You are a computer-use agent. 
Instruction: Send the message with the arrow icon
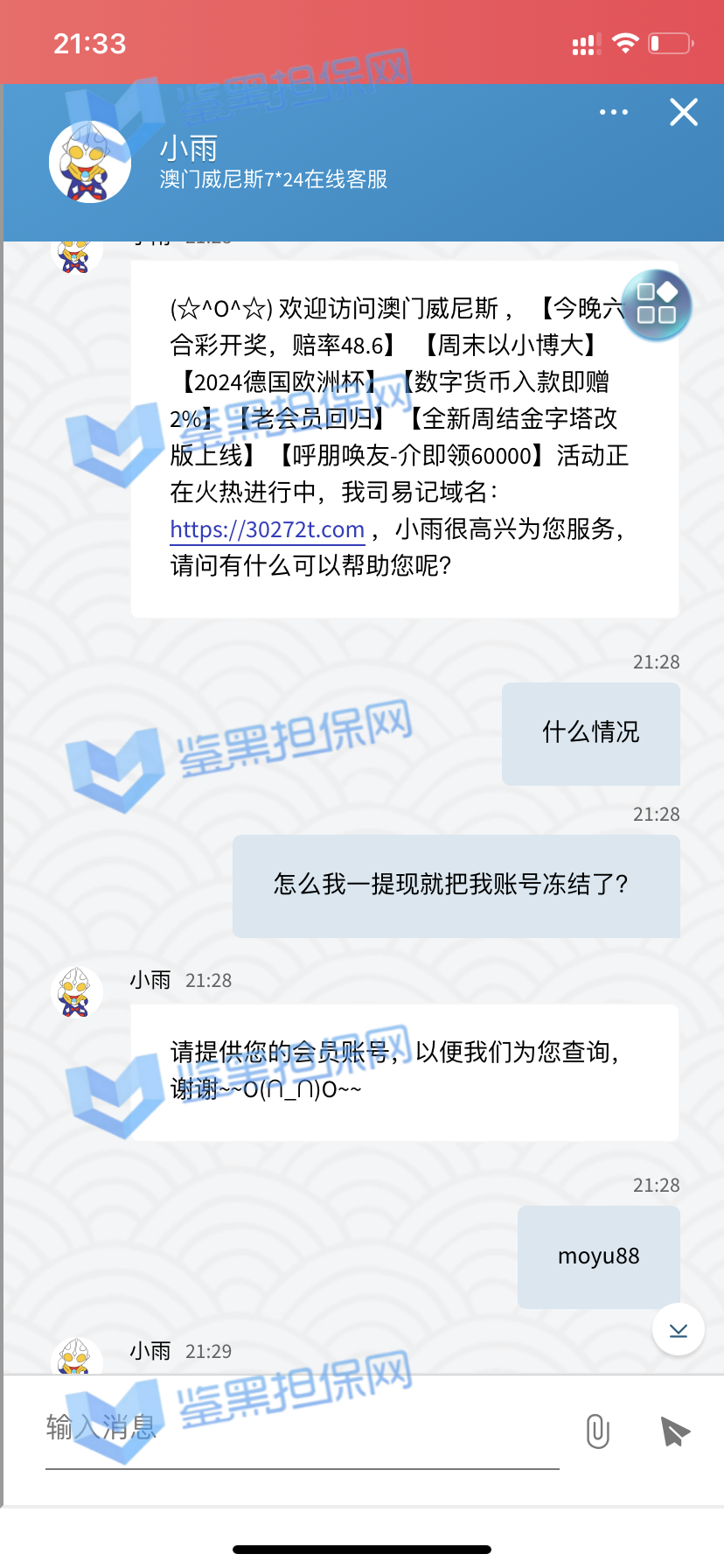pos(674,1431)
